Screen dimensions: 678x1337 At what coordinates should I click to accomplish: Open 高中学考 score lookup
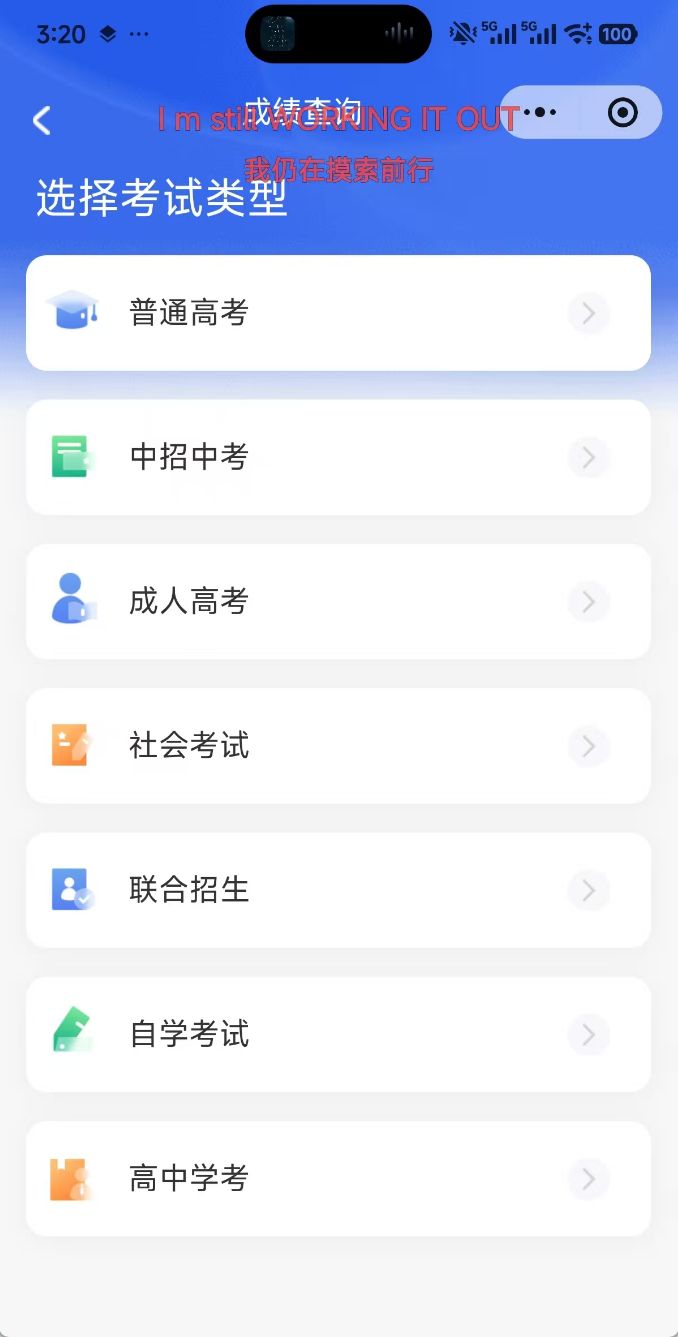(x=338, y=1178)
